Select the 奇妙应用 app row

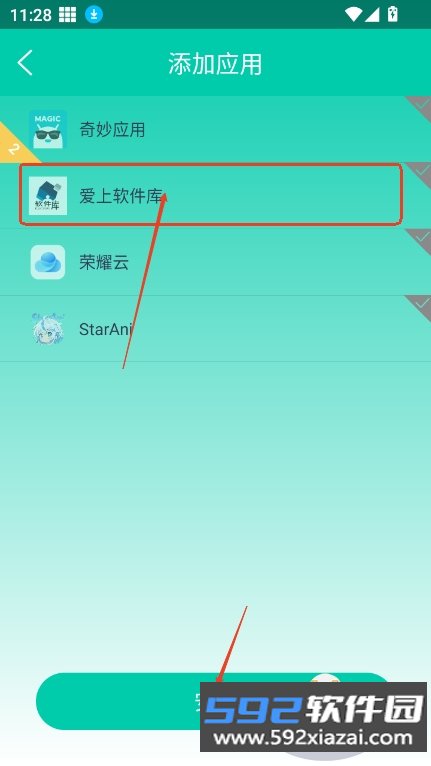point(216,129)
